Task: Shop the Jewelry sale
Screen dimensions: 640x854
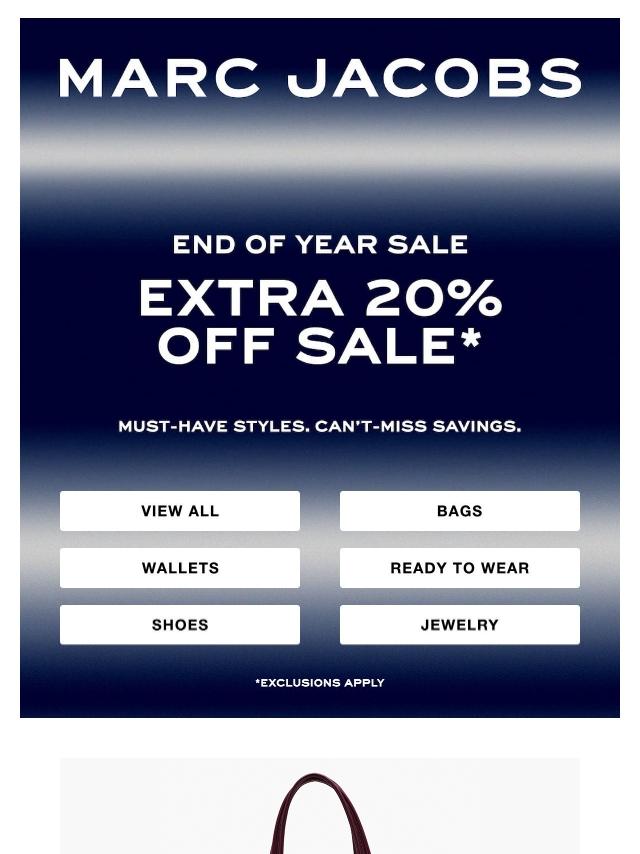Action: 460,625
